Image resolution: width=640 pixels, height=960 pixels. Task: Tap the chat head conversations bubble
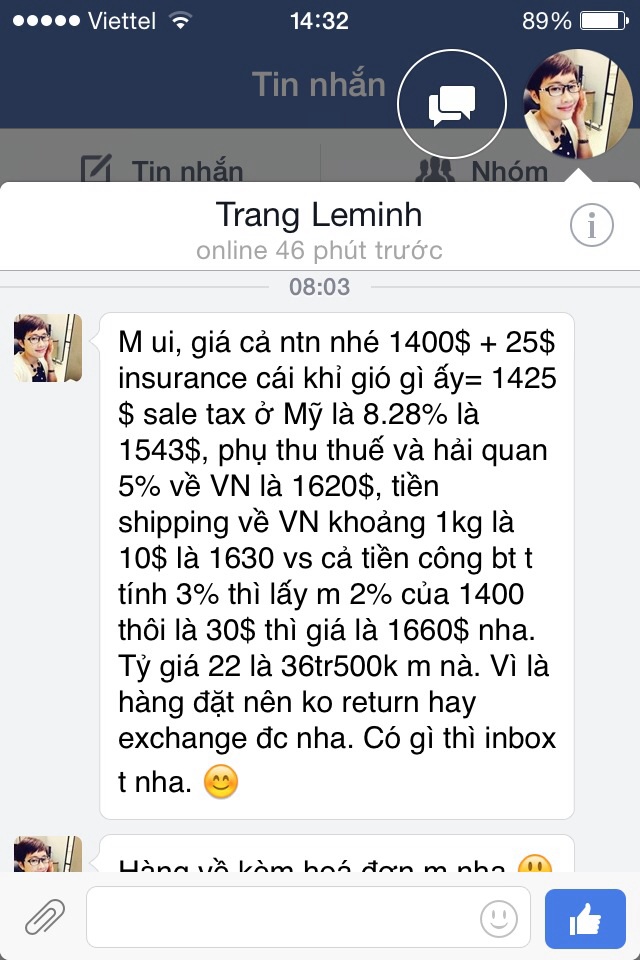pyautogui.click(x=451, y=104)
